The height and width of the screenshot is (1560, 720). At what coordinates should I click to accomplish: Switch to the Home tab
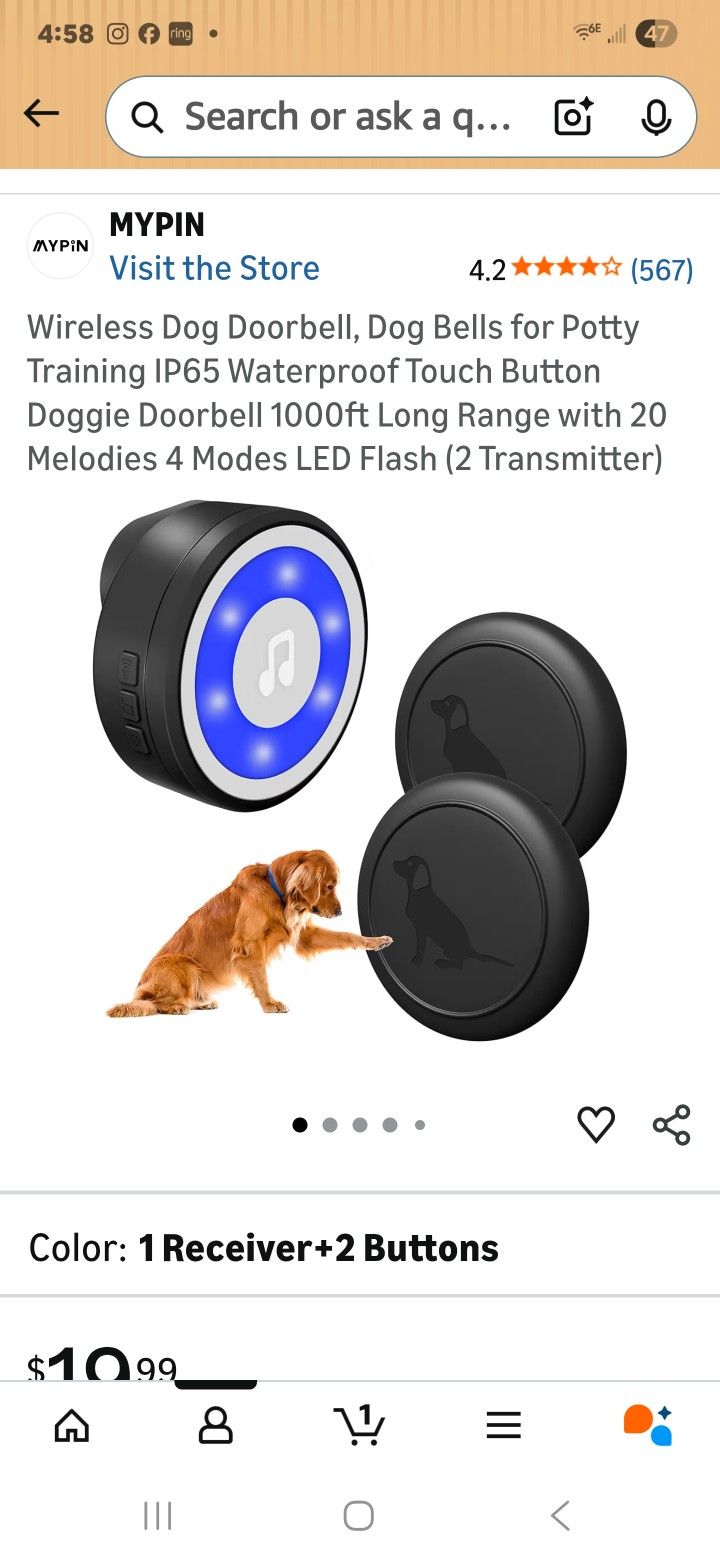[71, 1425]
